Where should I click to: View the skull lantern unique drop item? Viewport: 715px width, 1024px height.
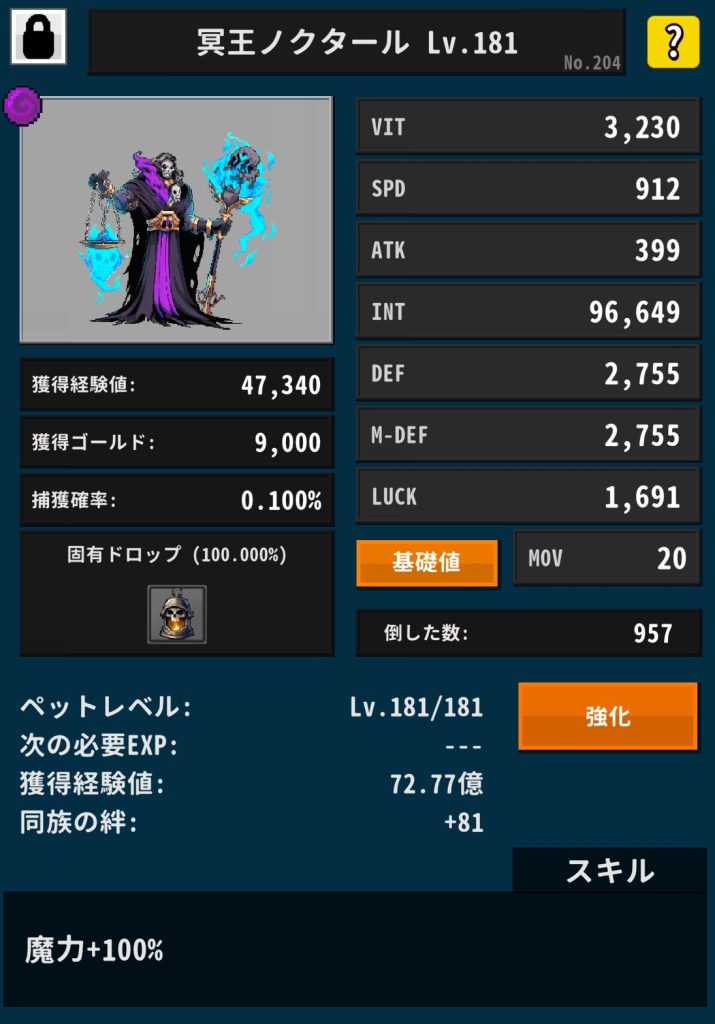[177, 613]
